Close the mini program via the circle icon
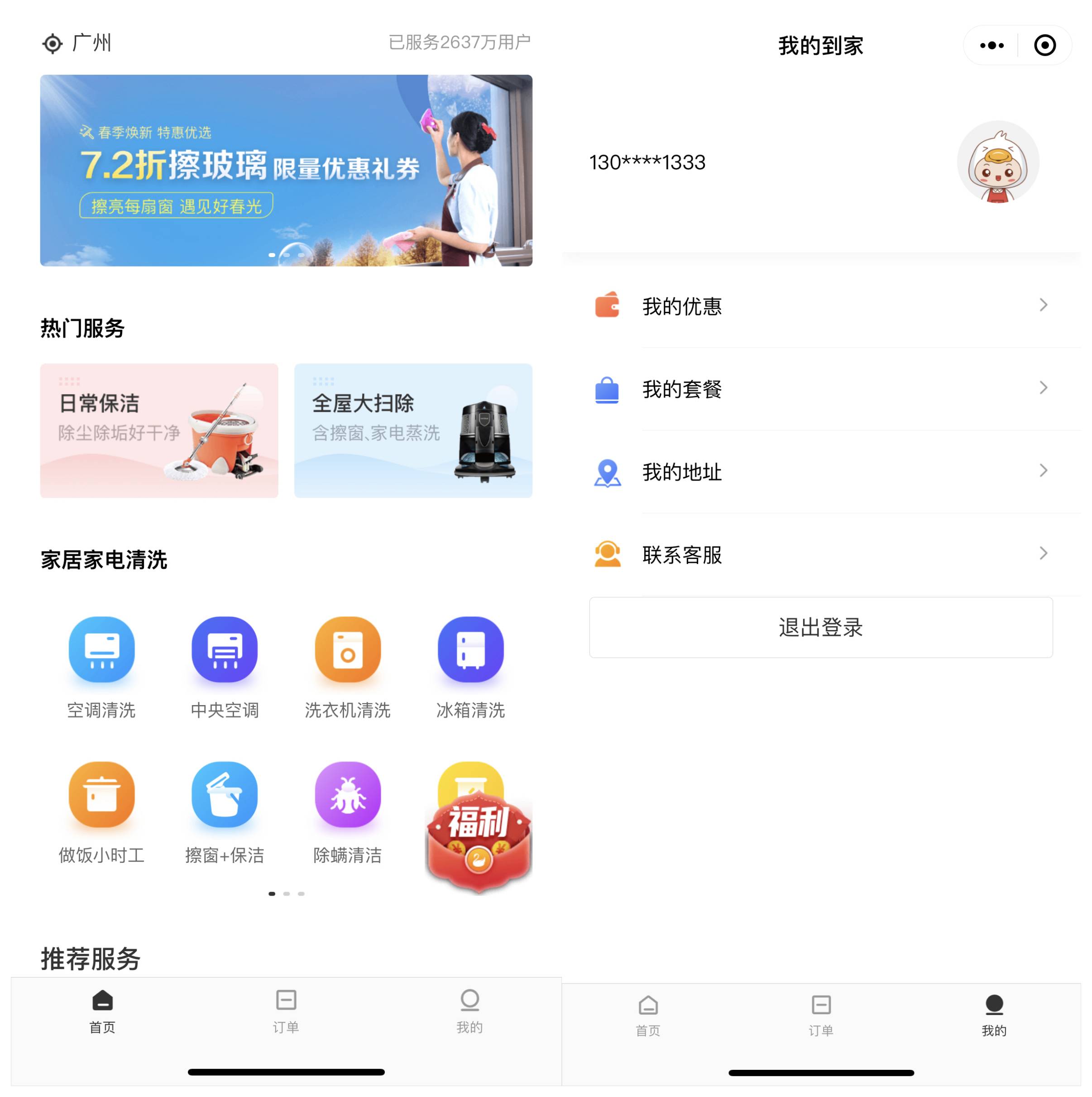This screenshot has height=1097, width=1092. click(x=1044, y=45)
